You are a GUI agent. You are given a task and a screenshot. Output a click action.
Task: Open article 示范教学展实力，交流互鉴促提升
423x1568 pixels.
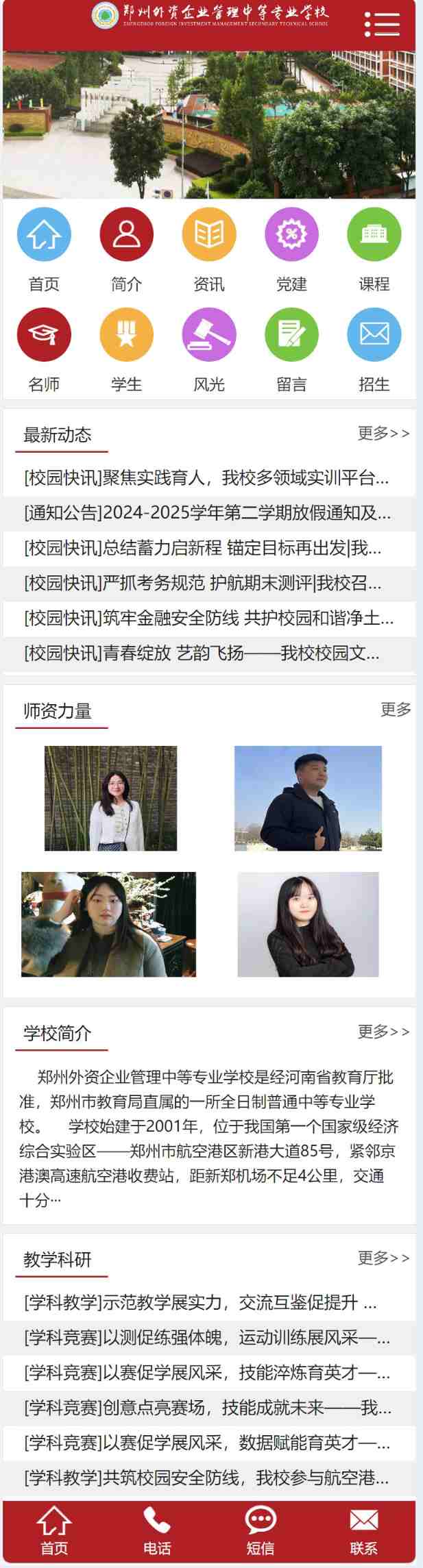coord(200,1302)
